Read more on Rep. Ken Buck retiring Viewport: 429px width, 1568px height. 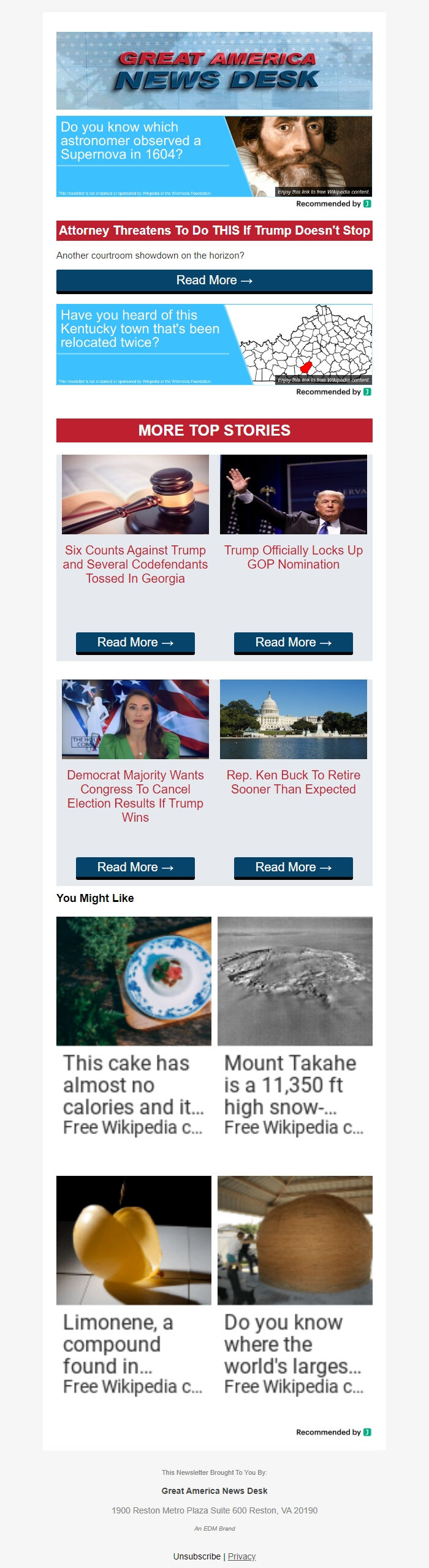(x=293, y=868)
